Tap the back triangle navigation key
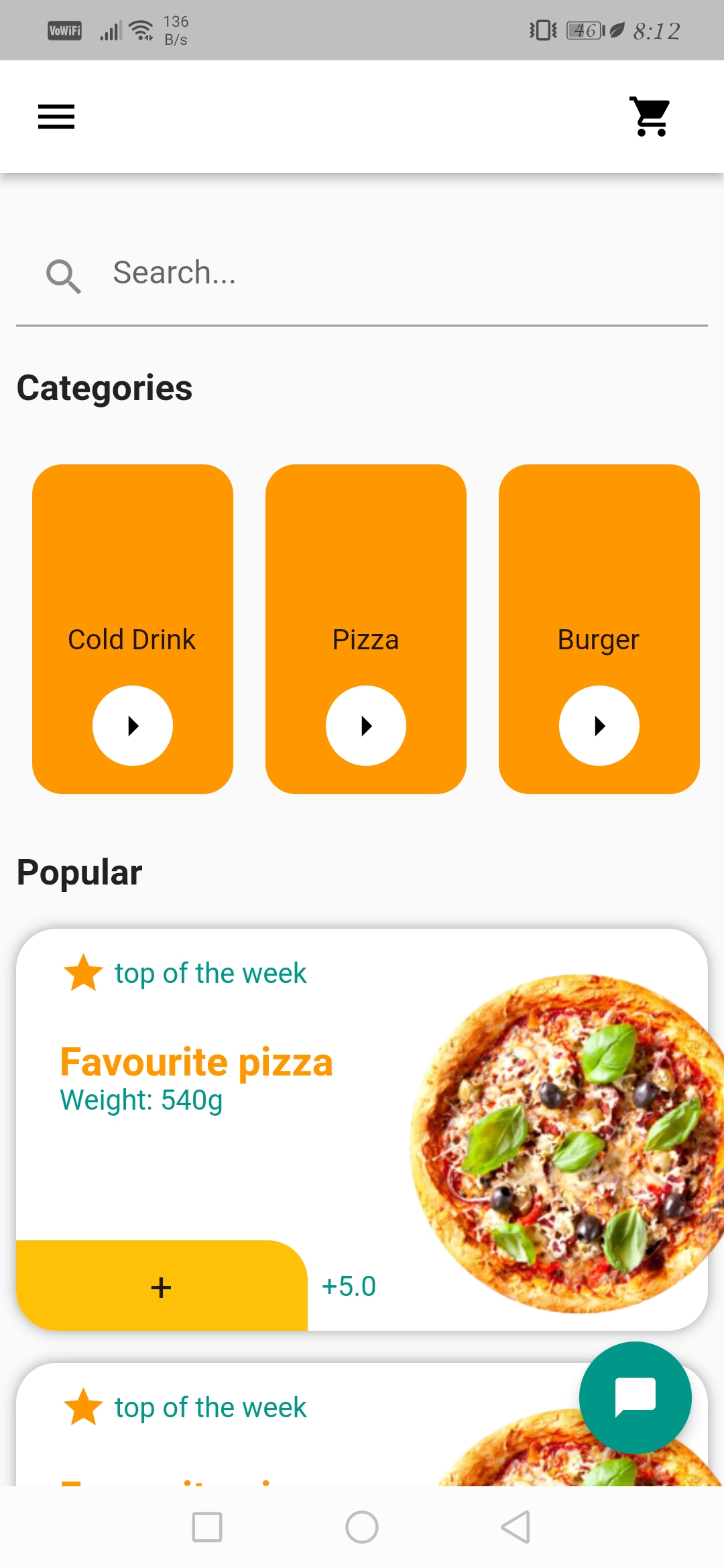This screenshot has height=1568, width=724. coord(516,1528)
